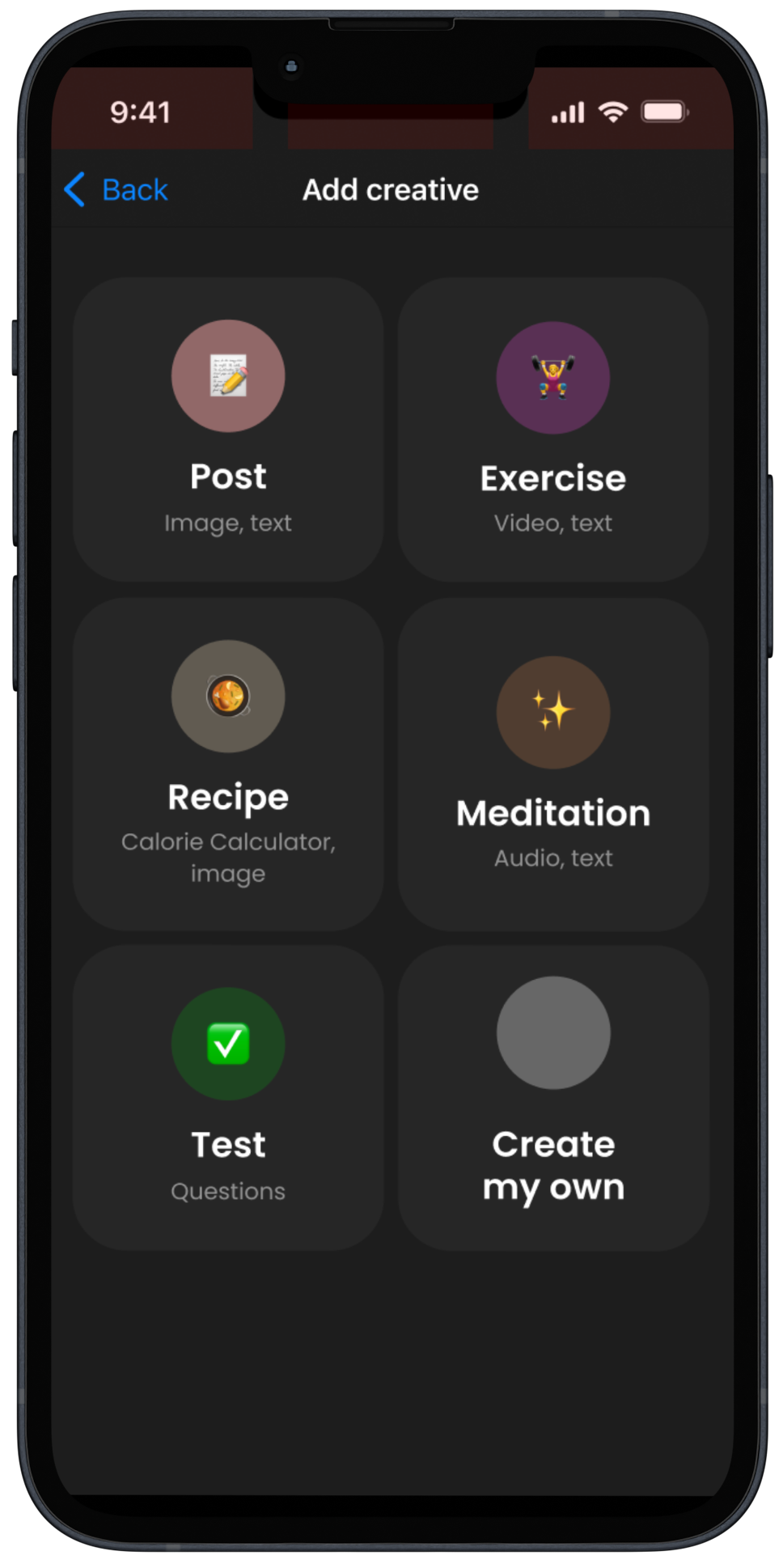Select the Post creative card
The width and height of the screenshot is (779, 1568).
click(228, 430)
